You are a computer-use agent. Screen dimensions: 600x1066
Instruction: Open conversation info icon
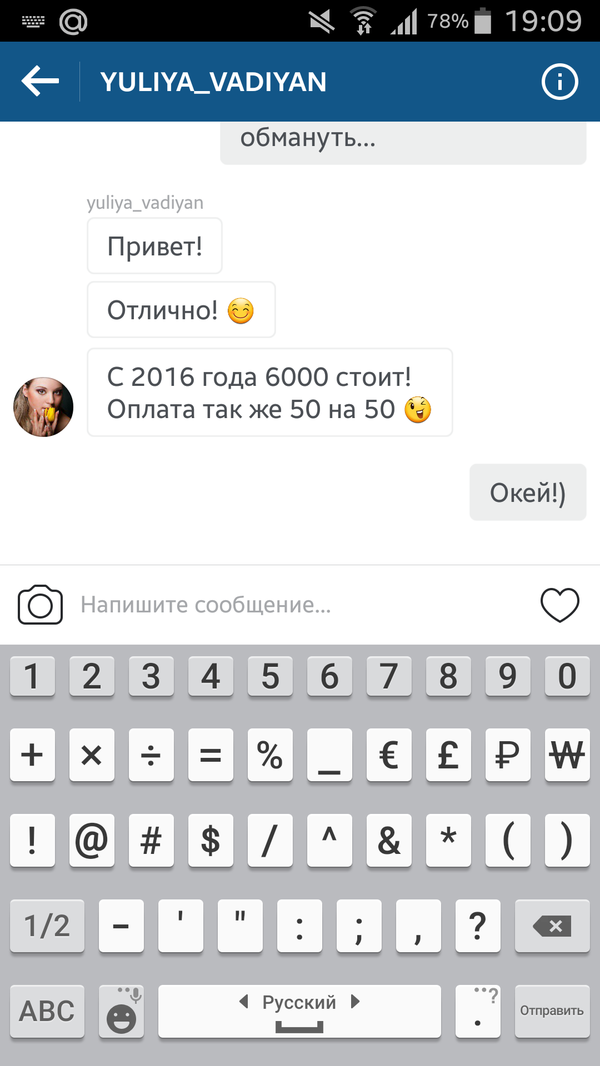point(559,82)
